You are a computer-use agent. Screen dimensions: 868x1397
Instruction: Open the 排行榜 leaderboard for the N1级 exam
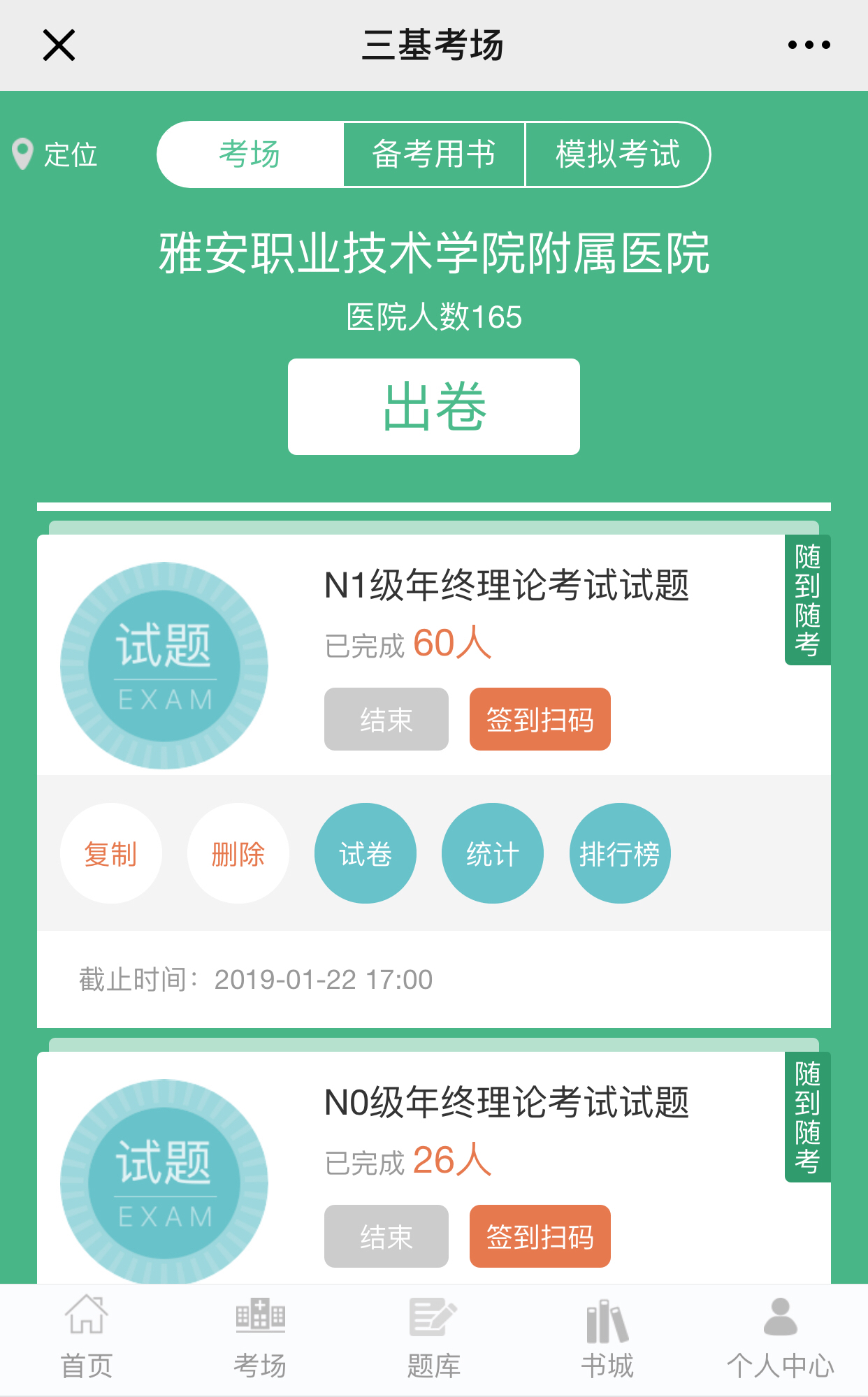(620, 853)
